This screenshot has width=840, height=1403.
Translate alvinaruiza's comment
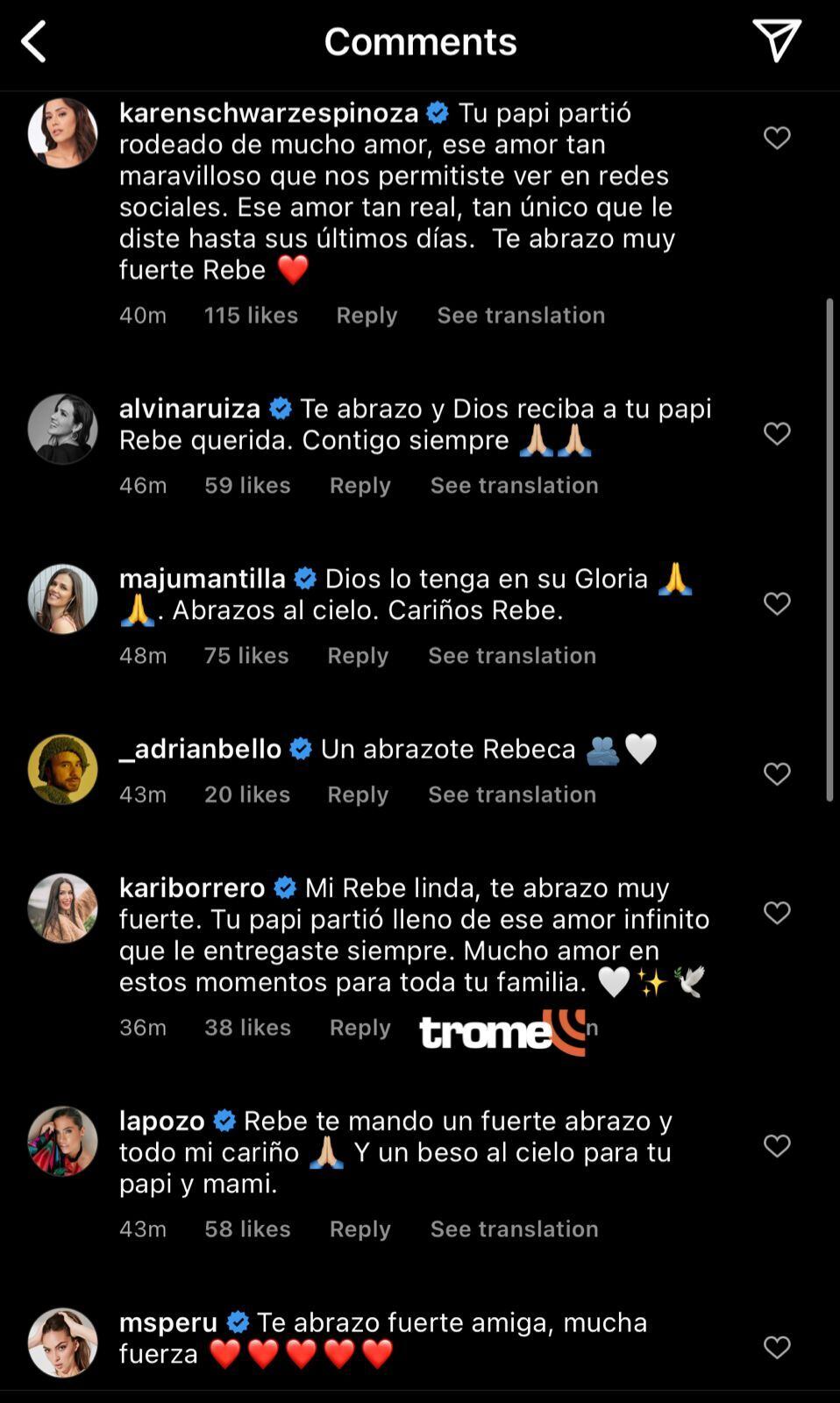click(514, 485)
